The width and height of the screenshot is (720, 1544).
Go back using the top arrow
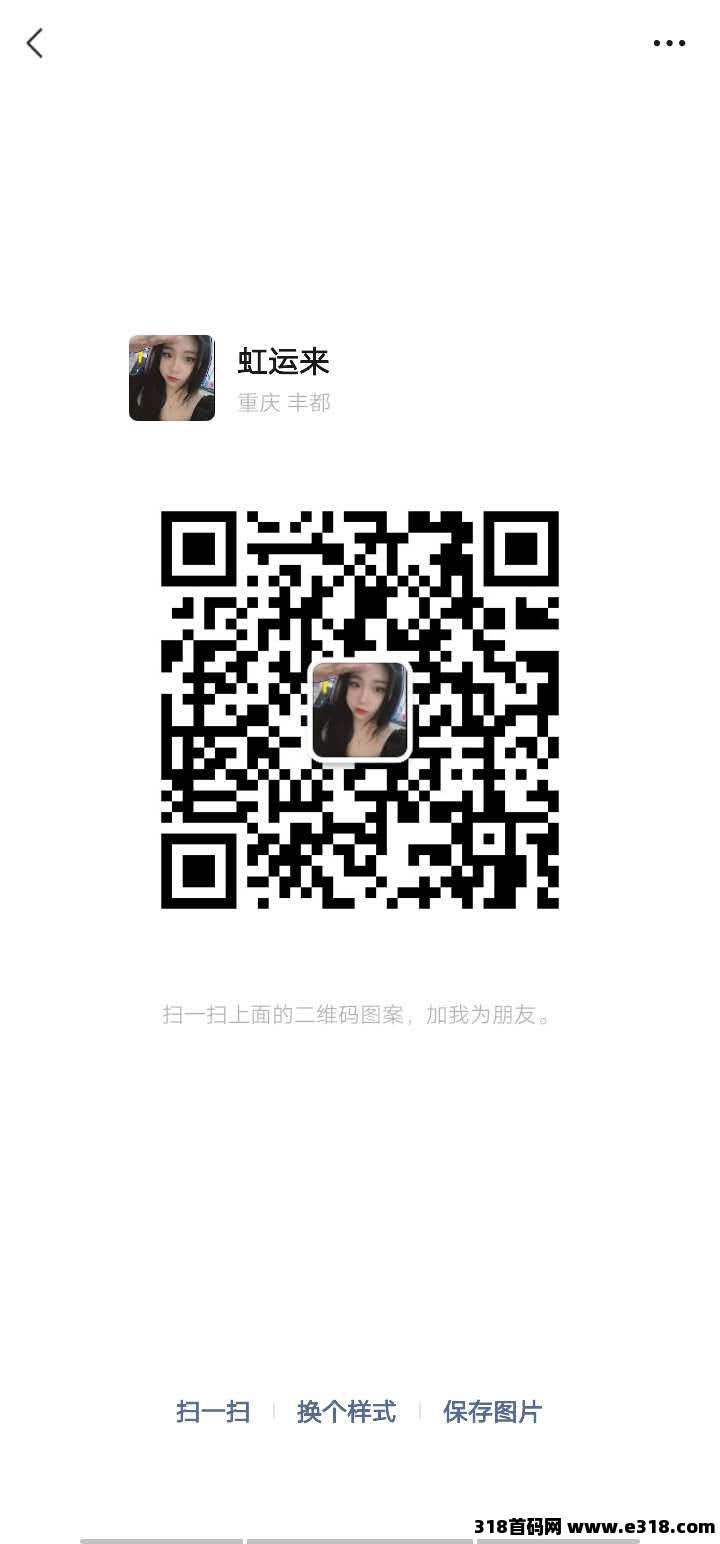35,43
